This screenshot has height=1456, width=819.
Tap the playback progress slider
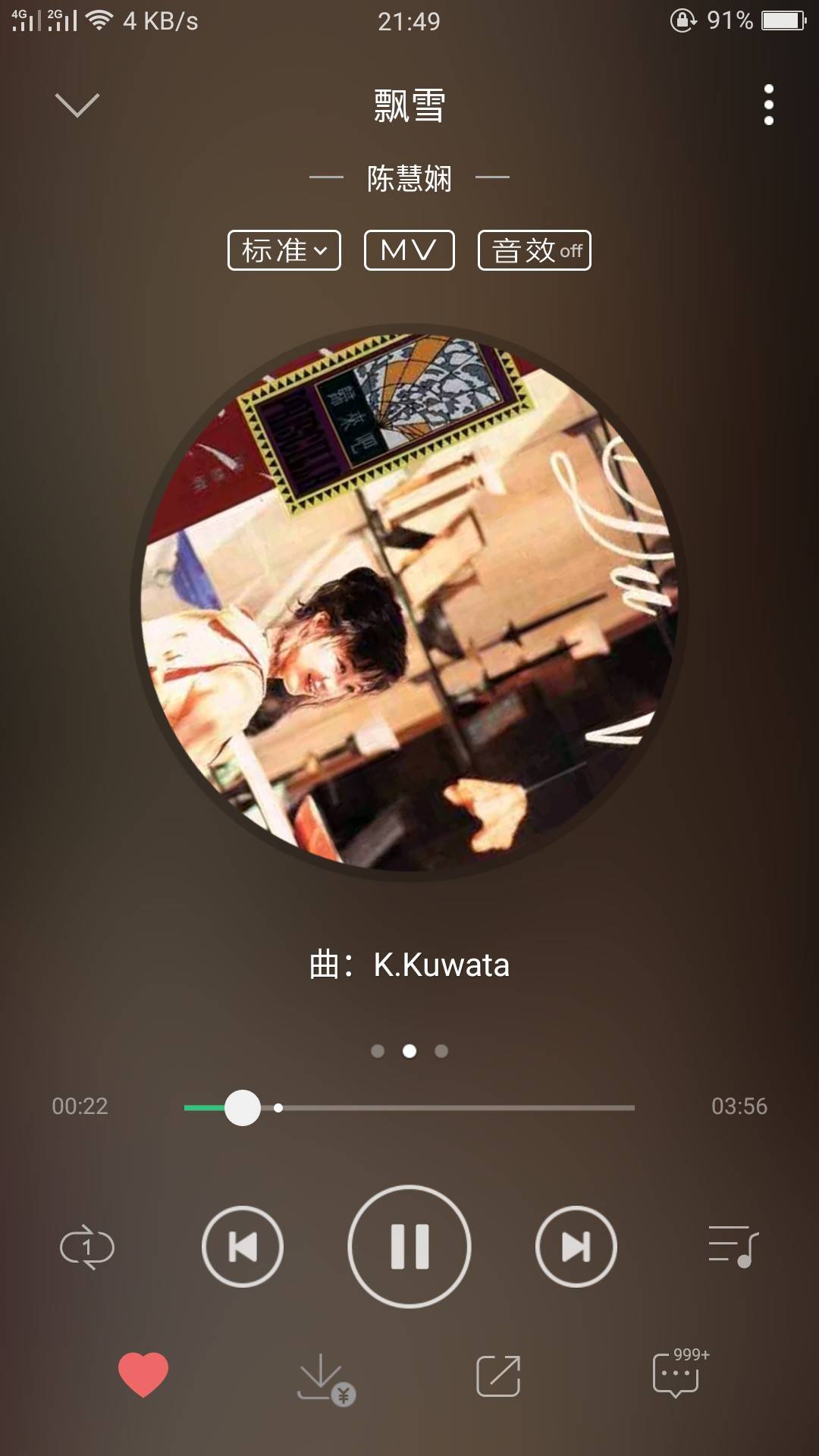(409, 1108)
